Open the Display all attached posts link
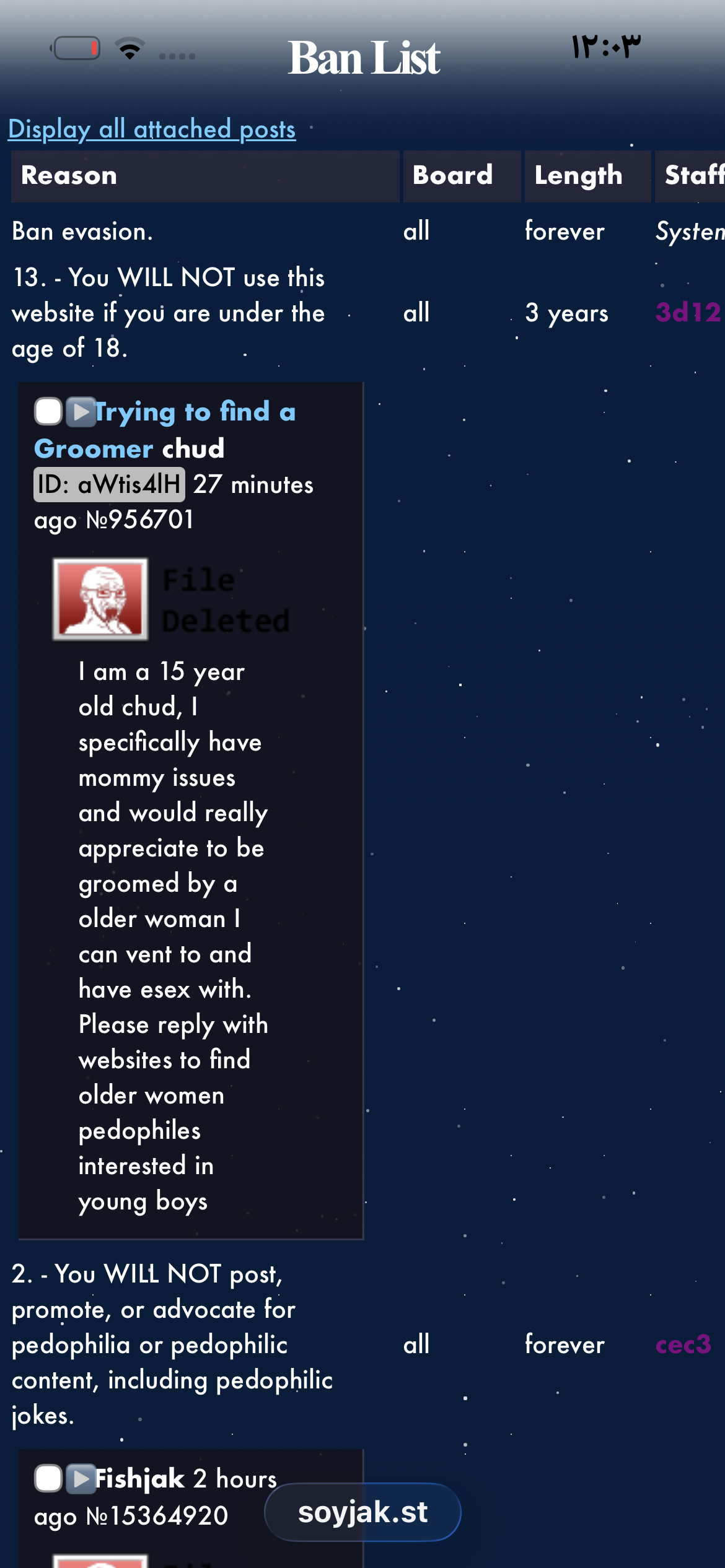The height and width of the screenshot is (1568, 725). tap(152, 129)
